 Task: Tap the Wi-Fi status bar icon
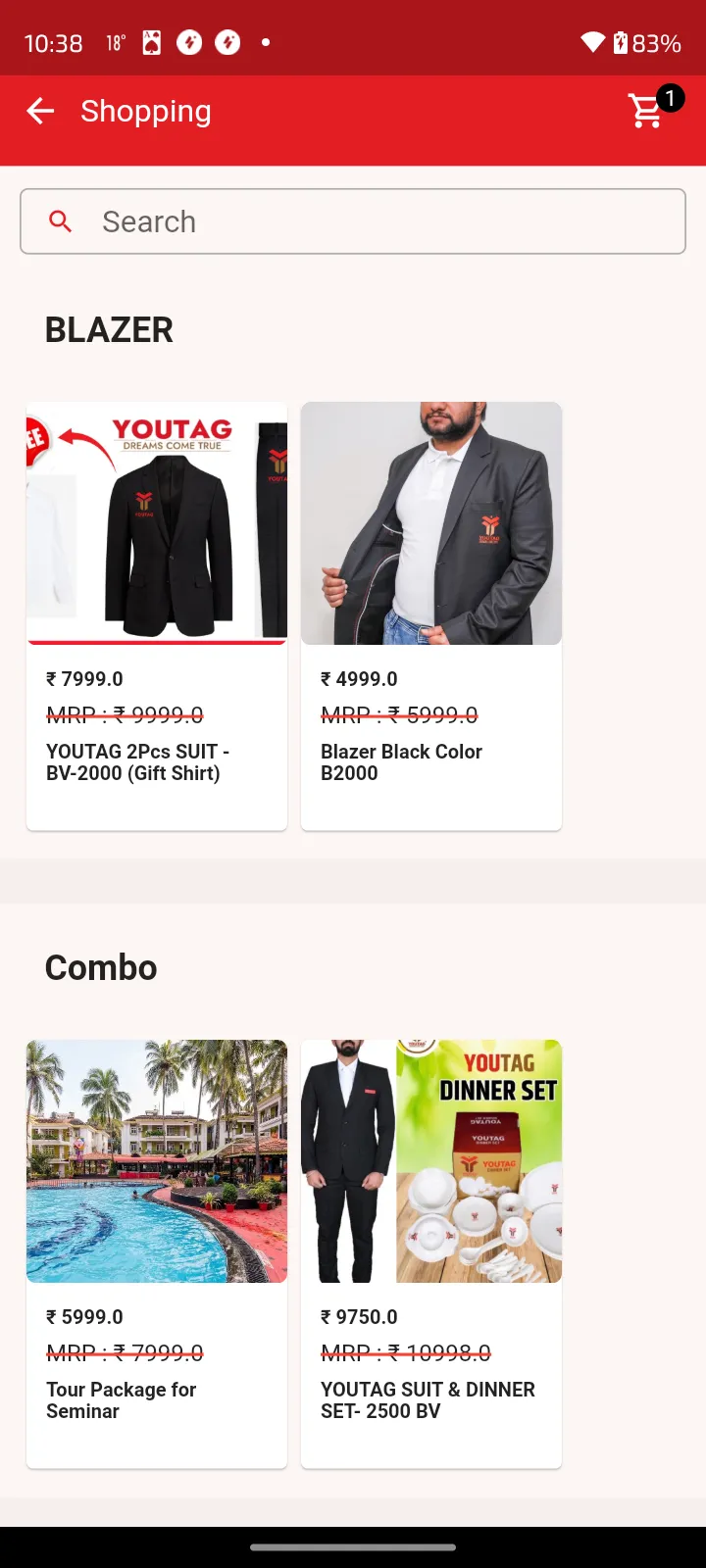coord(593,42)
